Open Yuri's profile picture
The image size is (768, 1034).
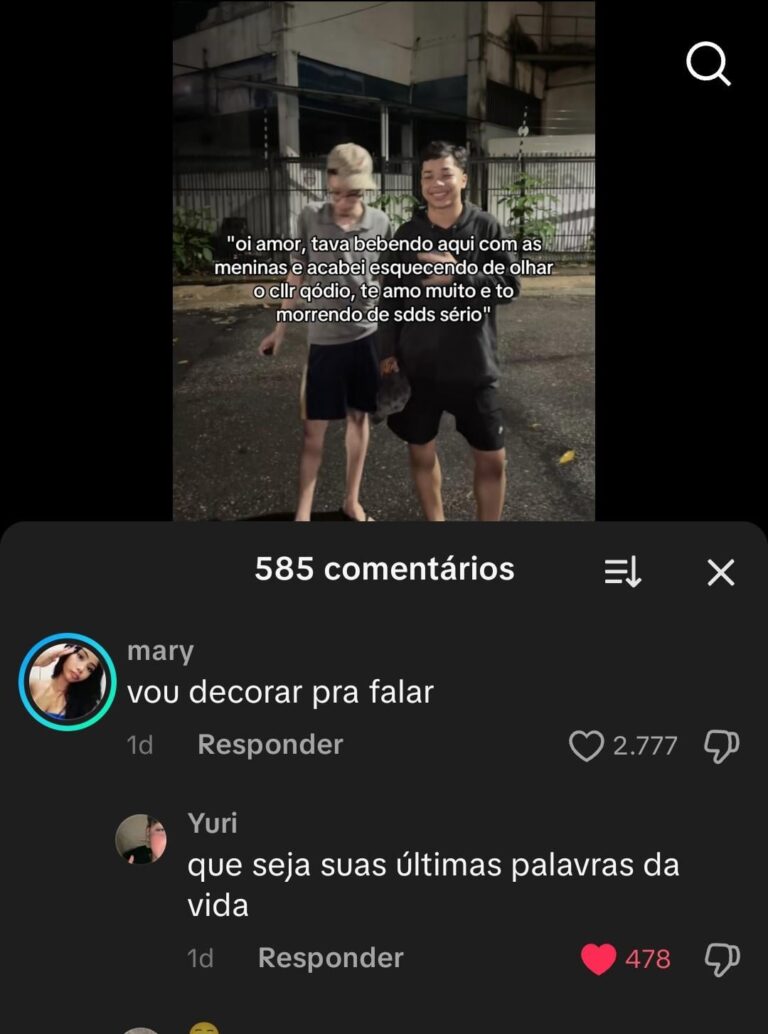point(141,839)
